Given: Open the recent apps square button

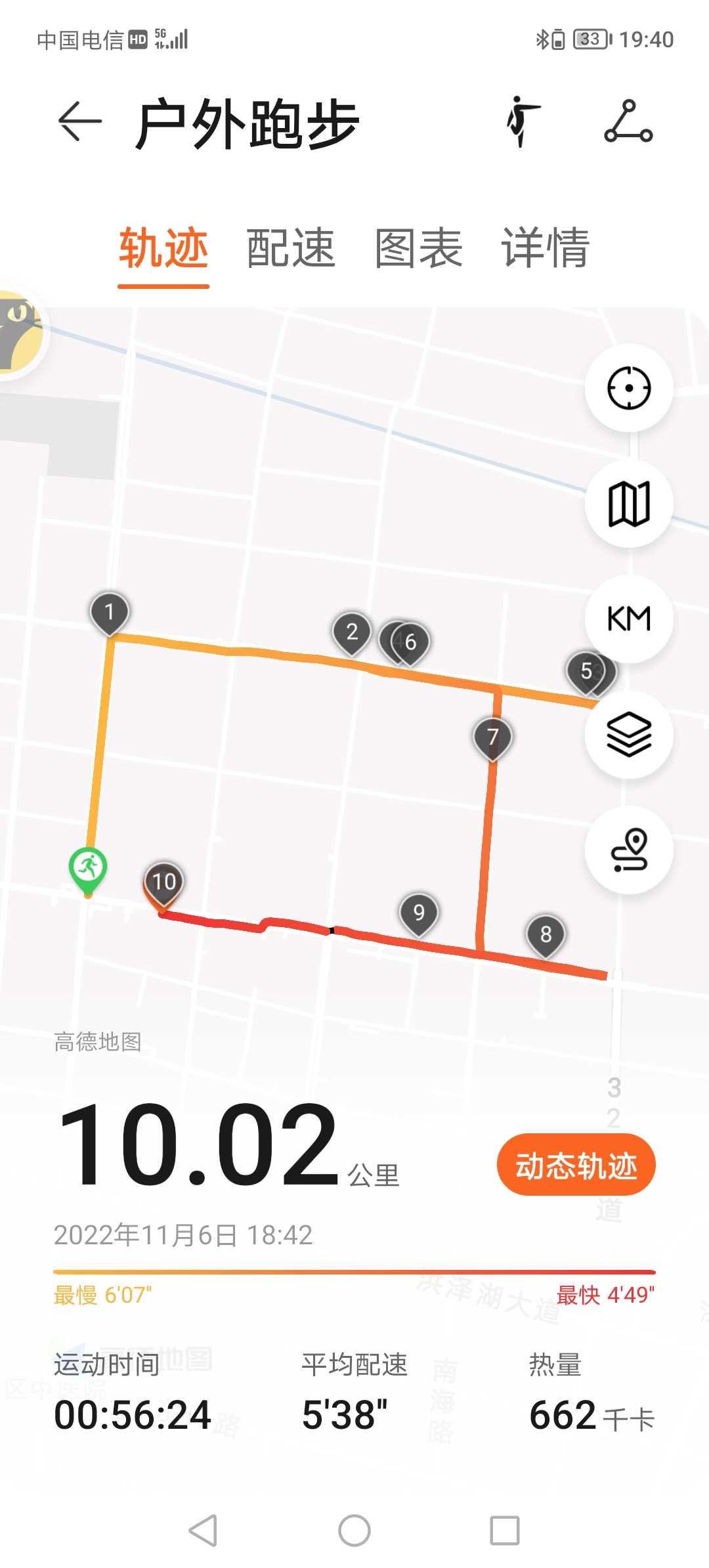Looking at the screenshot, I should pyautogui.click(x=505, y=1531).
